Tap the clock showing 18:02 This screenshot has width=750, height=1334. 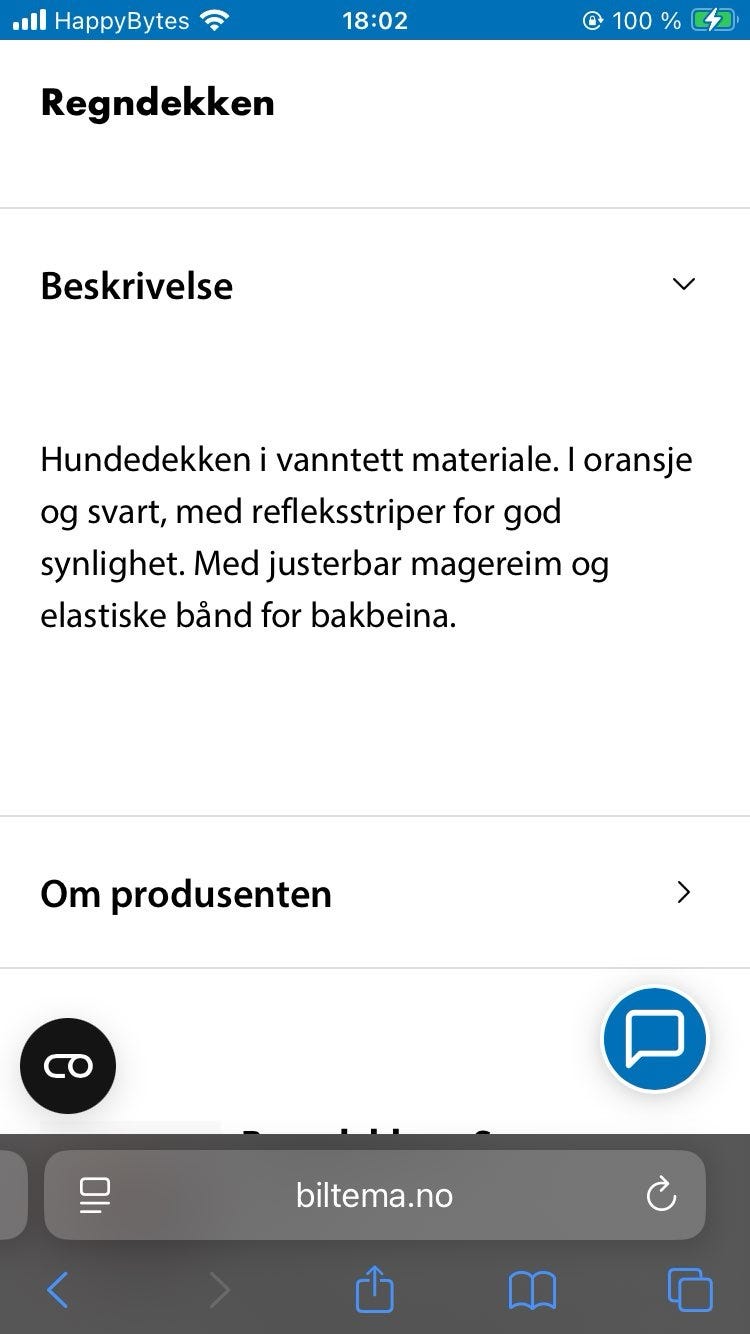coord(374,19)
